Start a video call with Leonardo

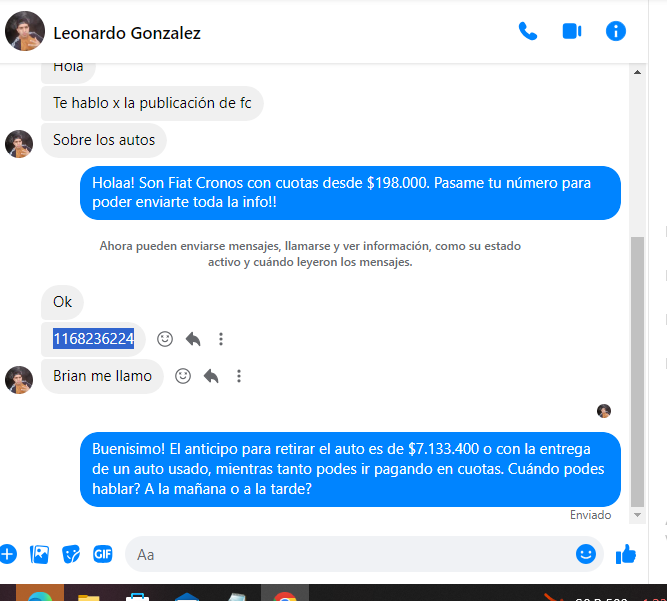tap(572, 31)
